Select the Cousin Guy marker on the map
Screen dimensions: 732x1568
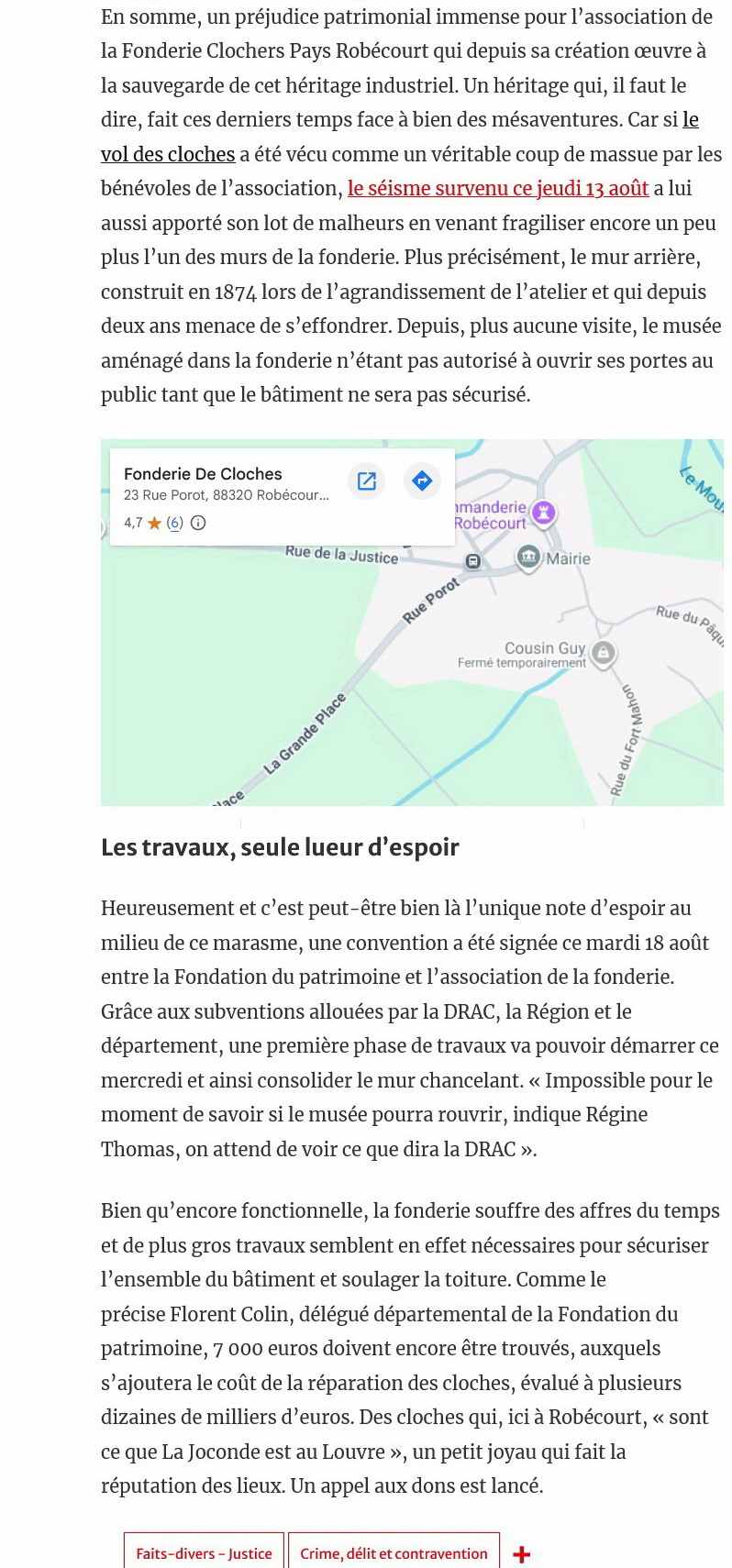pos(603,653)
